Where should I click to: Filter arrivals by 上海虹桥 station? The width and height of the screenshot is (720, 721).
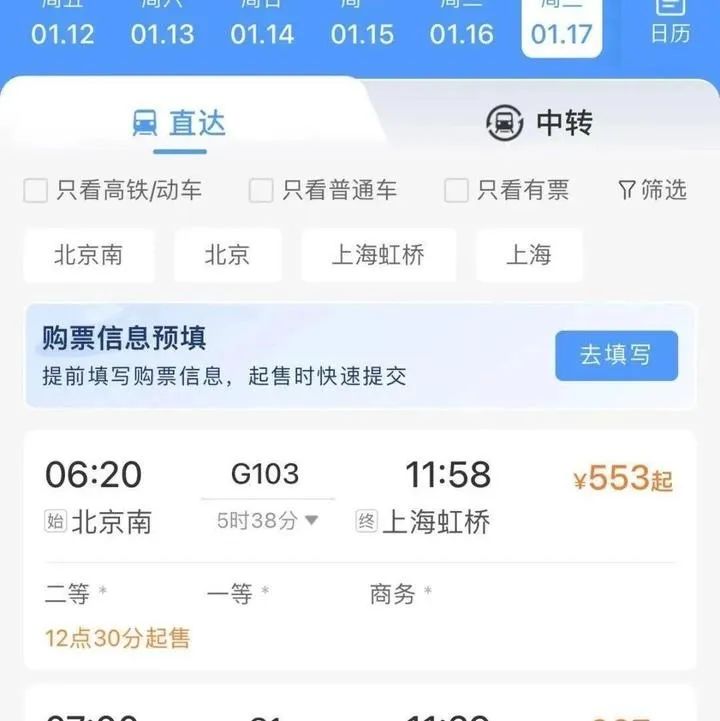377,255
